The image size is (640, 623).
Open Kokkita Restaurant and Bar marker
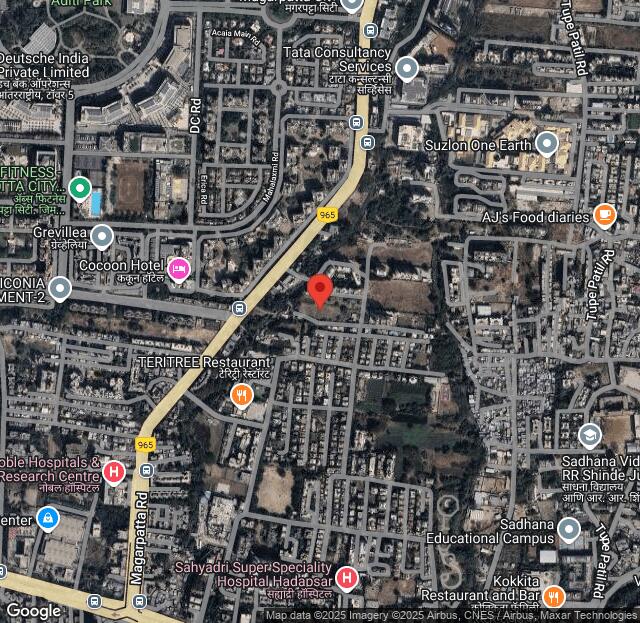tap(553, 597)
